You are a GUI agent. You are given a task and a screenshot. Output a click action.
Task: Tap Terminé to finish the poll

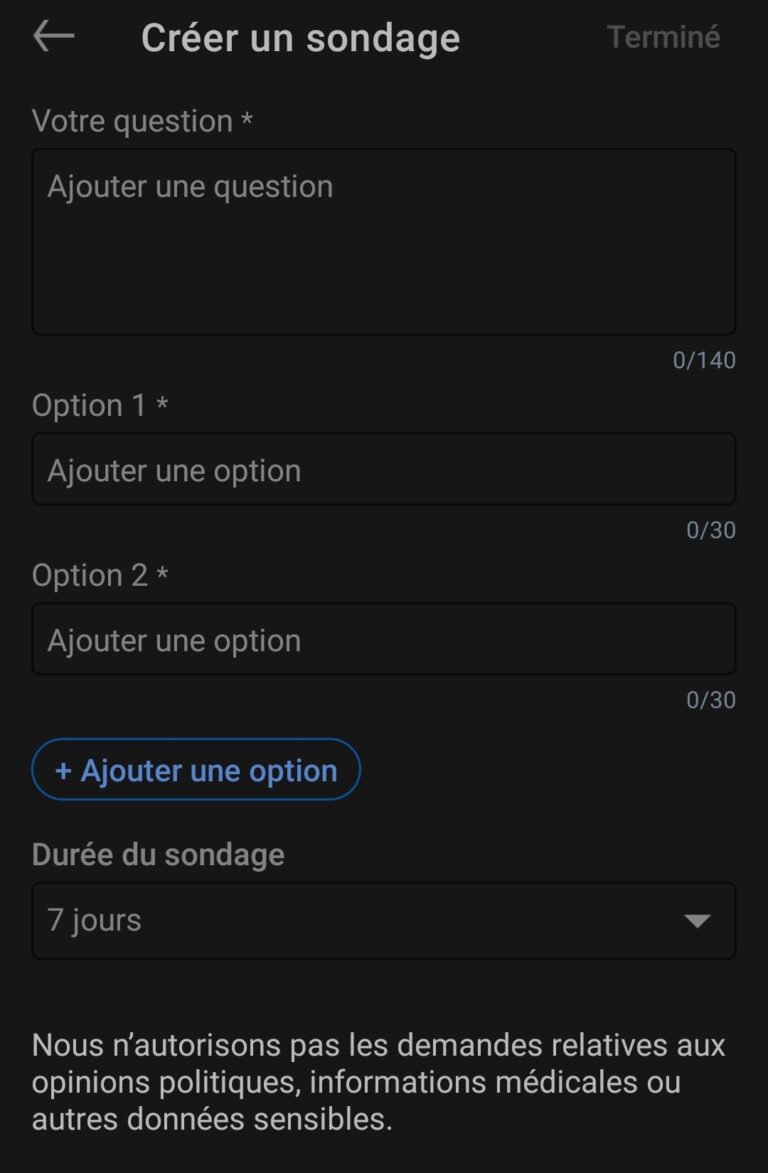(x=663, y=37)
